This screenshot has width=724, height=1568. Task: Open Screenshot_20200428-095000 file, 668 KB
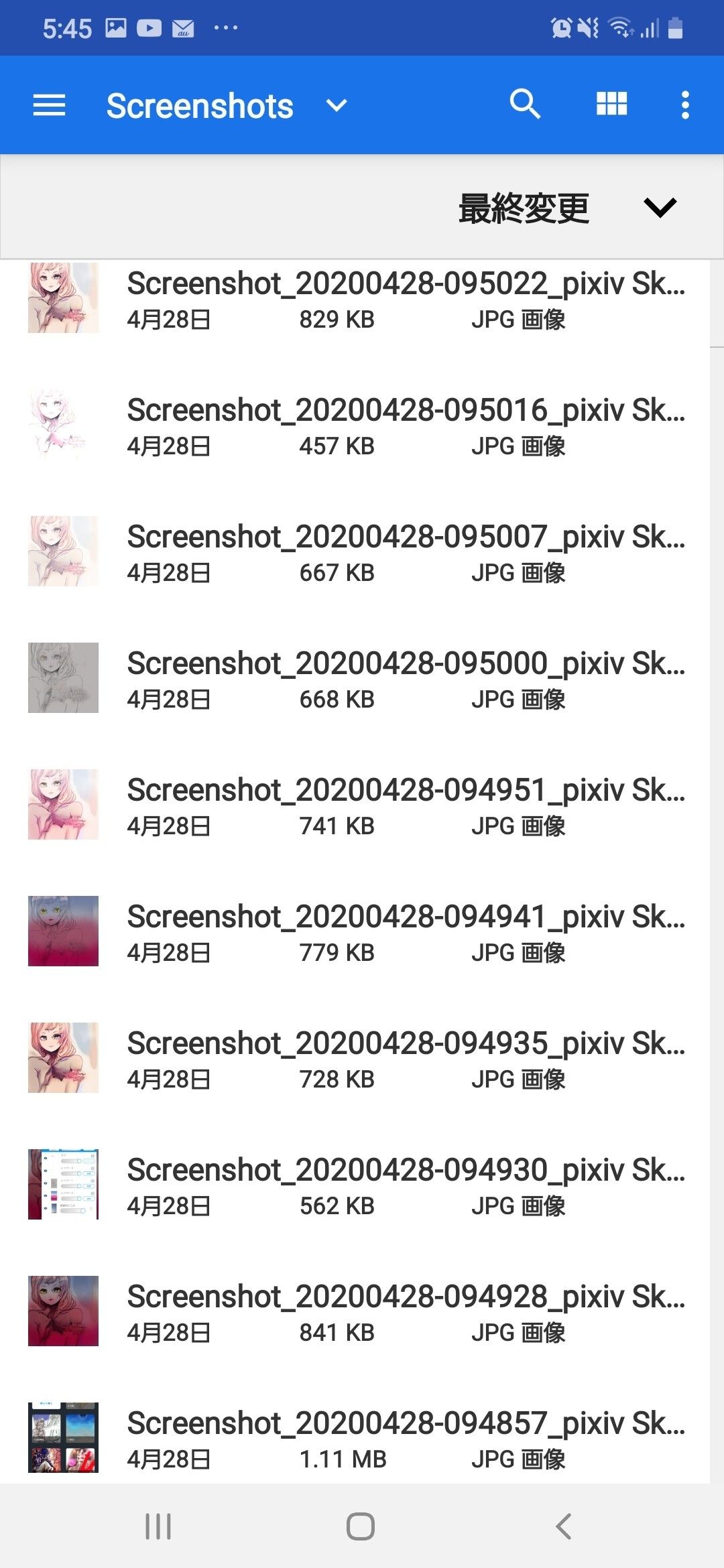coord(405,679)
